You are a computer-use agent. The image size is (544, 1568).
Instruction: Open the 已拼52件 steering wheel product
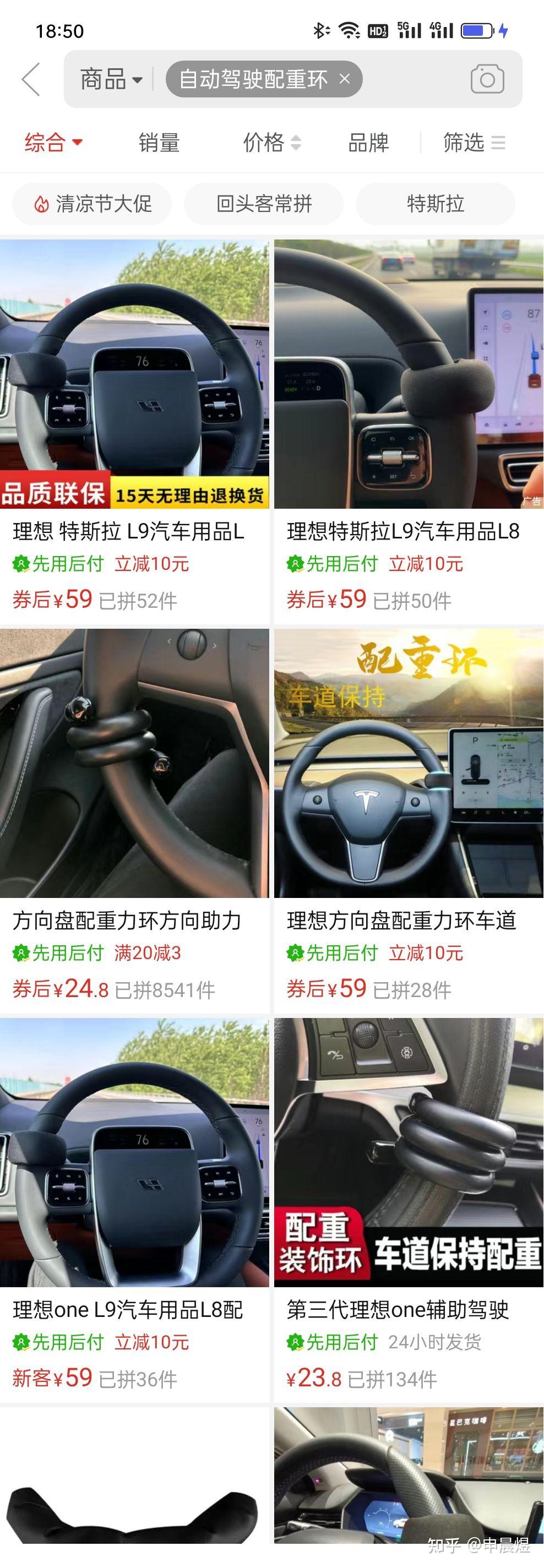(x=134, y=426)
